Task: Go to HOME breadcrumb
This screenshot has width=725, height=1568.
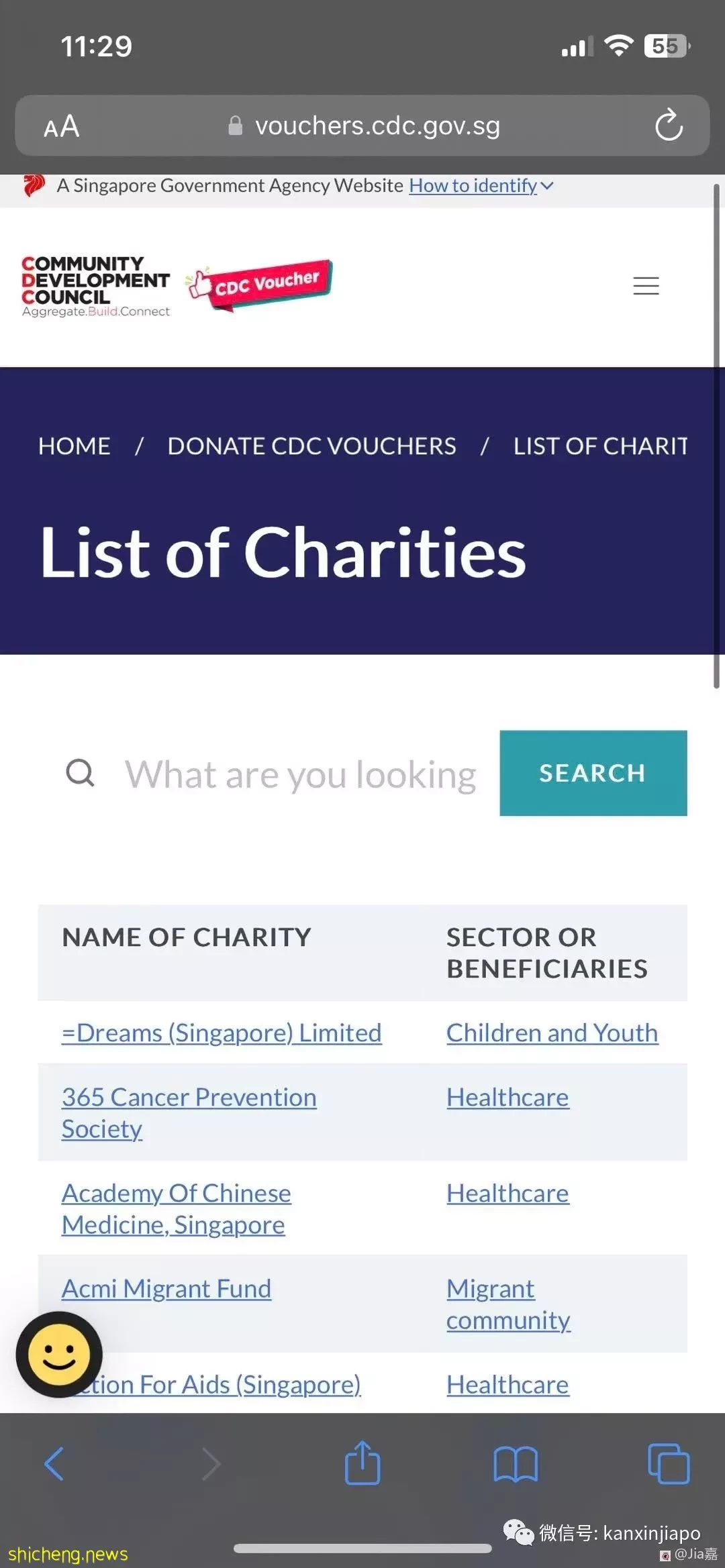Action: tap(74, 446)
